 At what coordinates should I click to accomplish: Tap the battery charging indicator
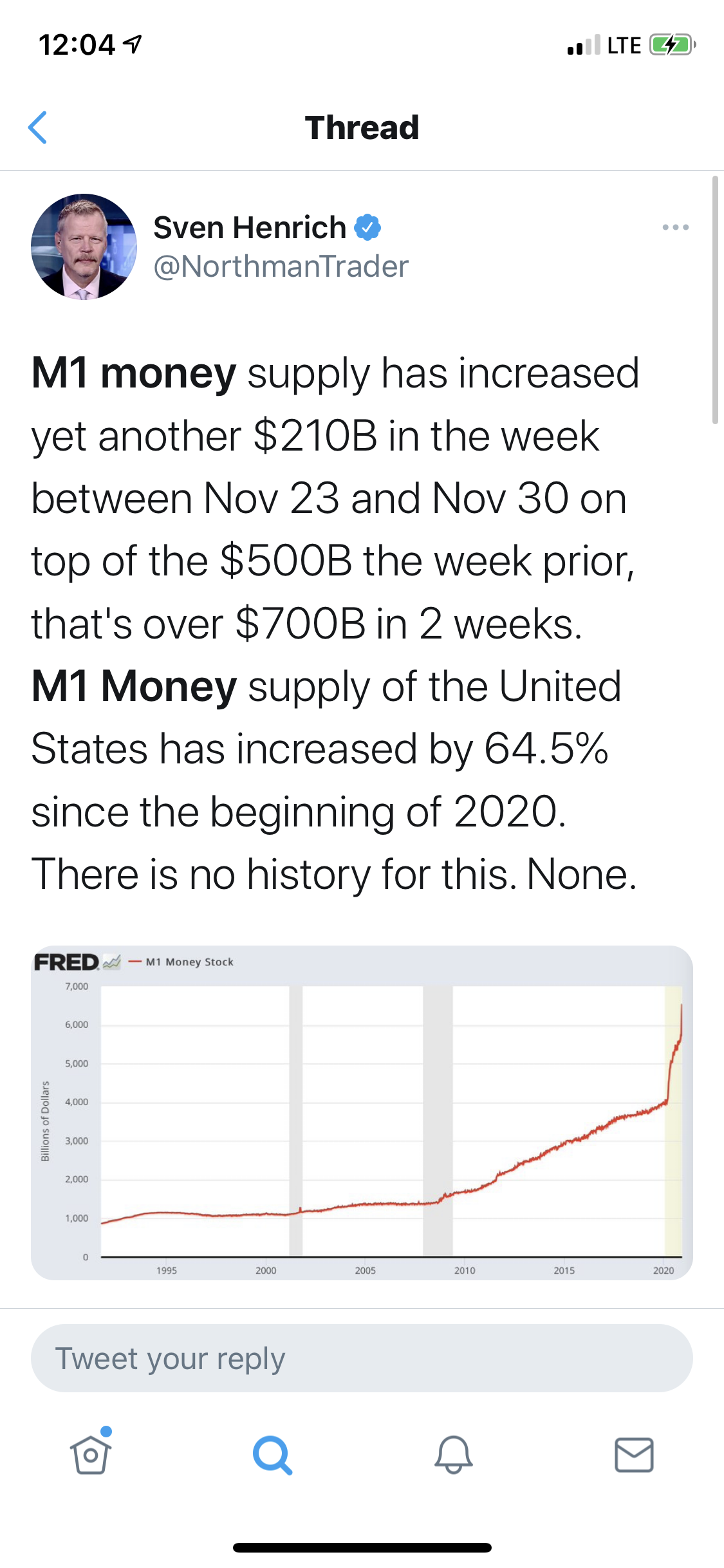(x=671, y=45)
